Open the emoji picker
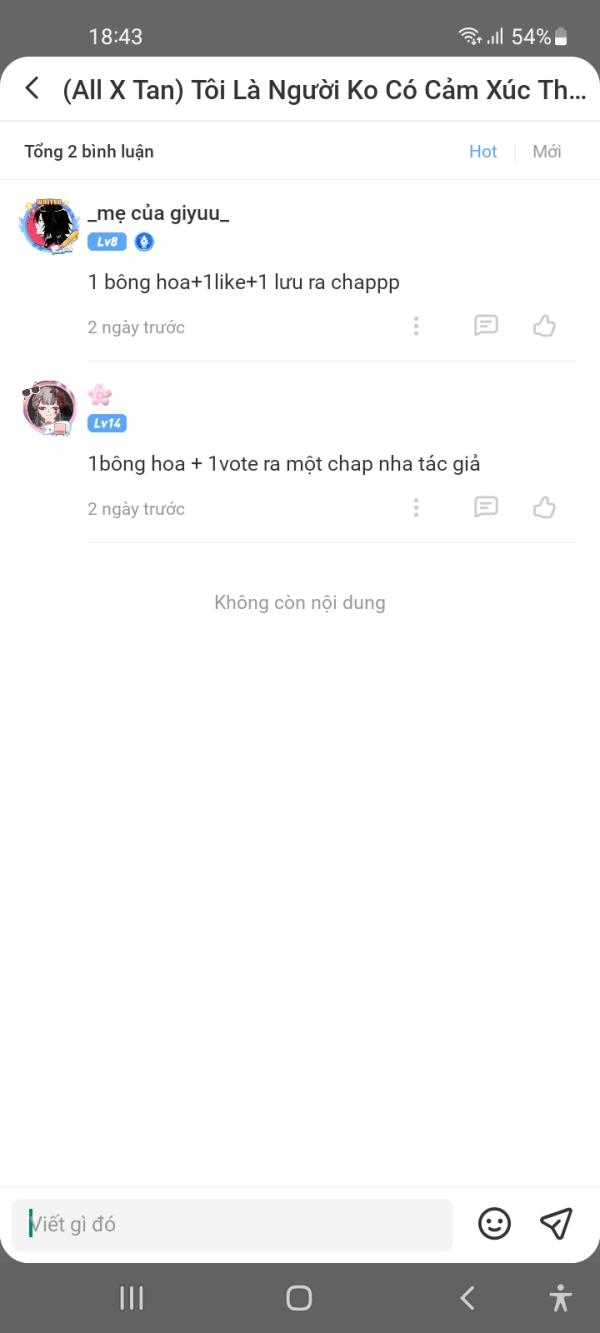Viewport: 600px width, 1333px height. [x=494, y=1224]
